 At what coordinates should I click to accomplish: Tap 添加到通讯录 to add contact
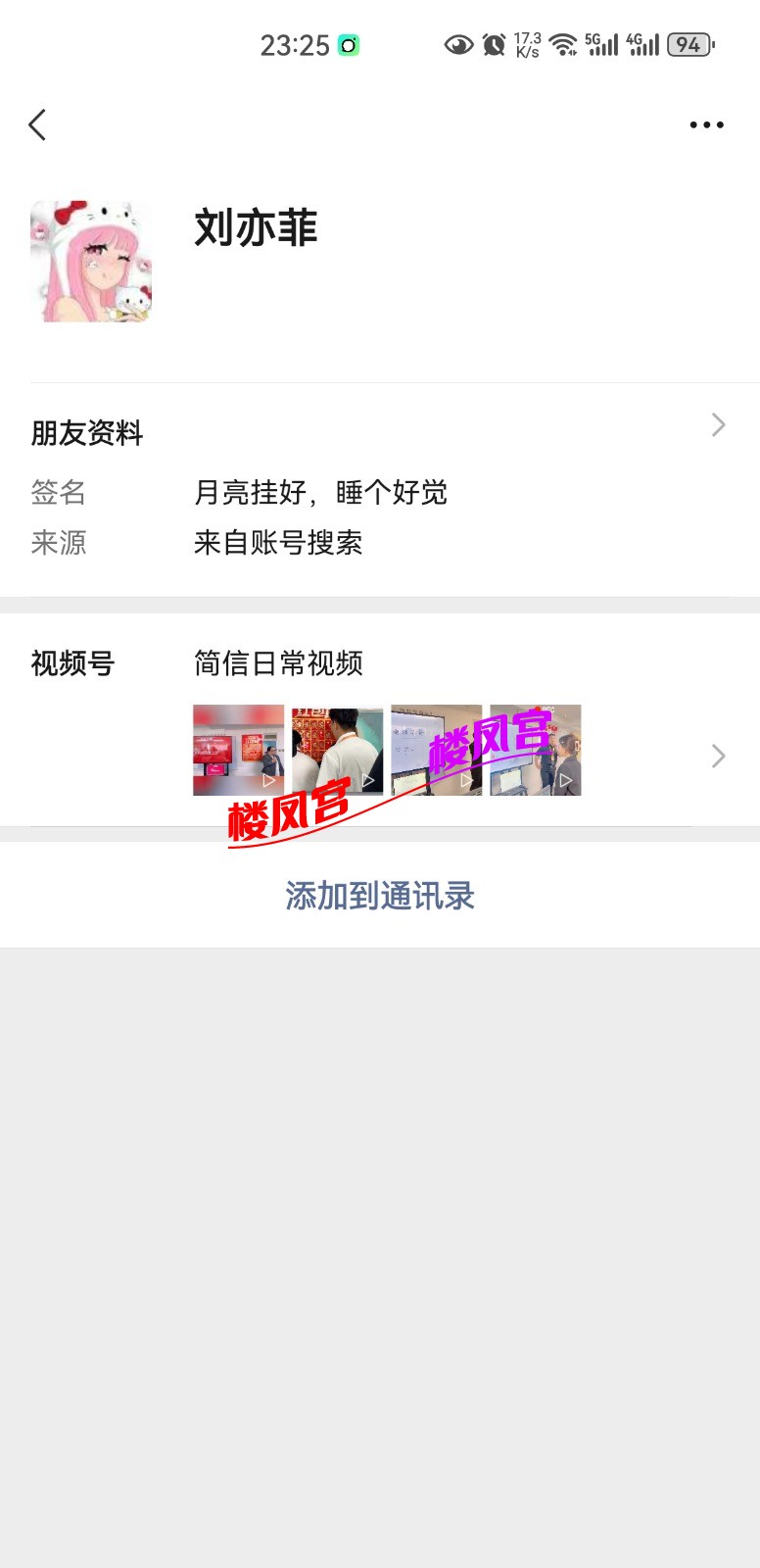(380, 895)
